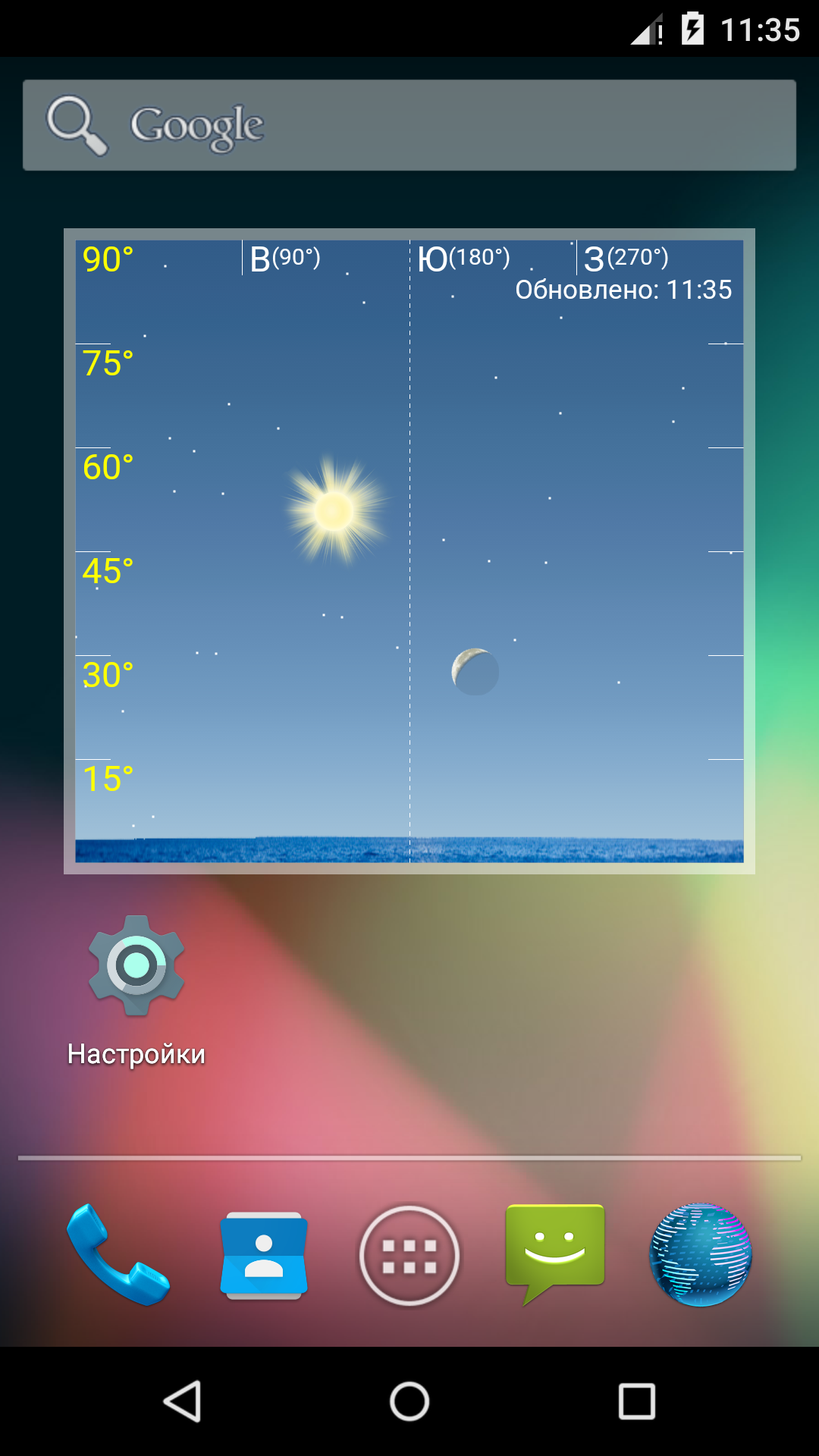
Task: Open the contacts app
Action: coord(264,1255)
